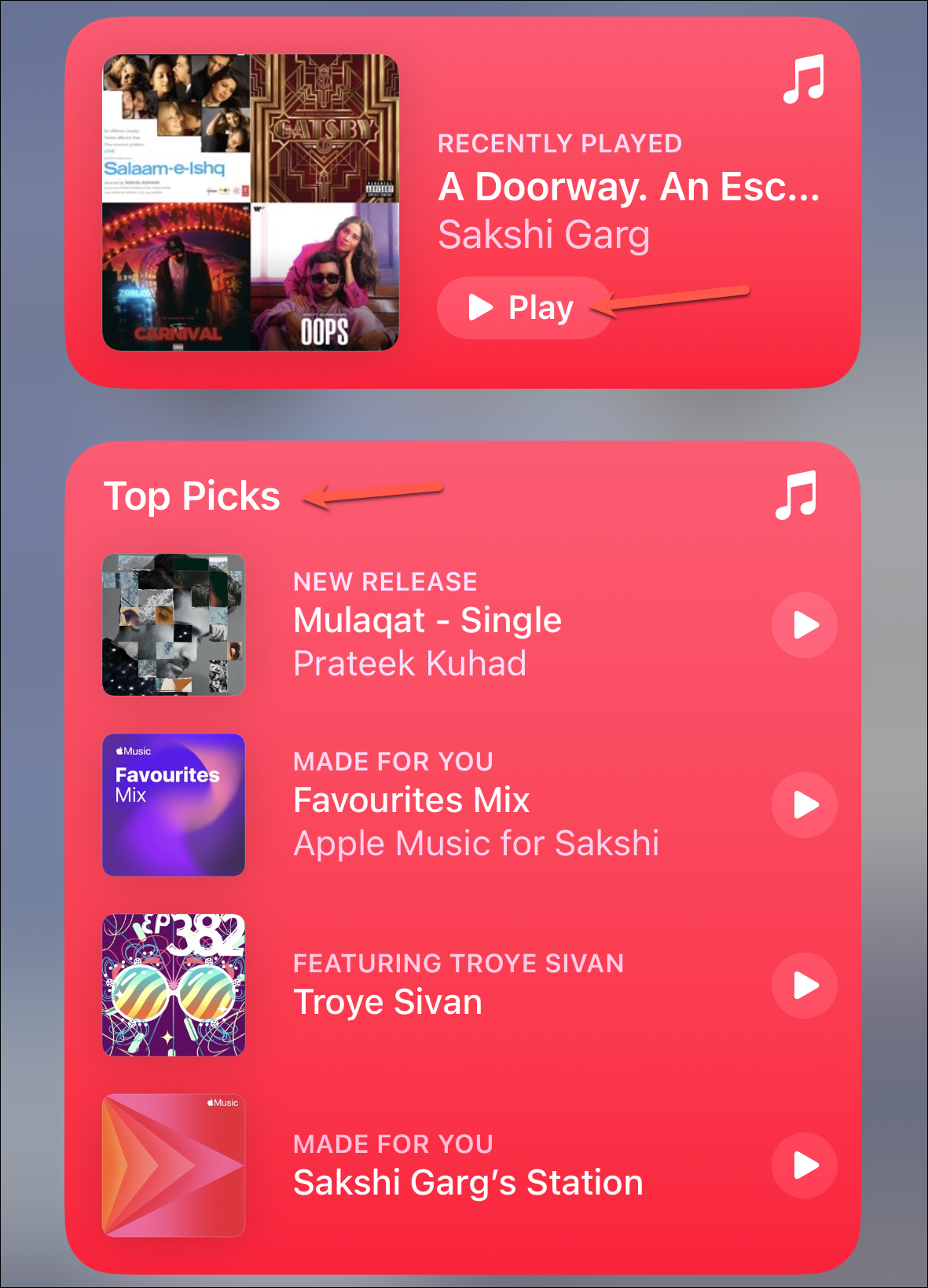The image size is (928, 1288).
Task: Play the recently played A Doorway playlist
Action: [523, 308]
